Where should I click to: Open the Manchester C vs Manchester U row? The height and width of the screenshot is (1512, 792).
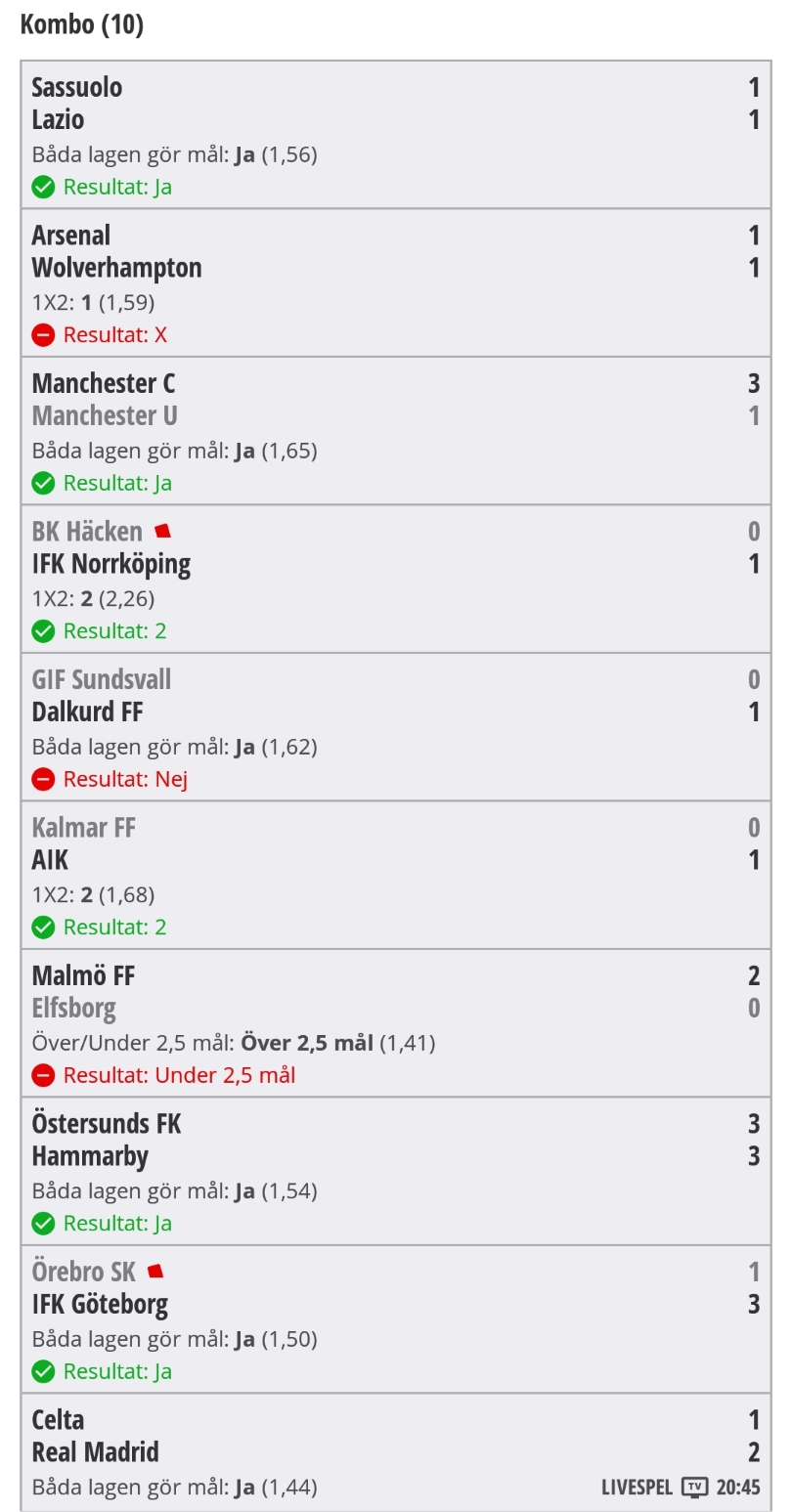pos(396,431)
